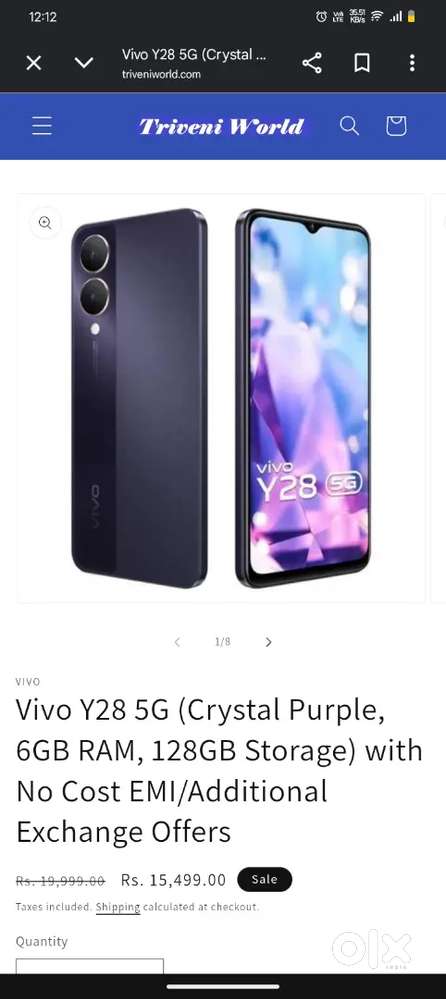Screen dimensions: 446x999
Task: Expand the tab dropdown chevron
Action: [83, 62]
